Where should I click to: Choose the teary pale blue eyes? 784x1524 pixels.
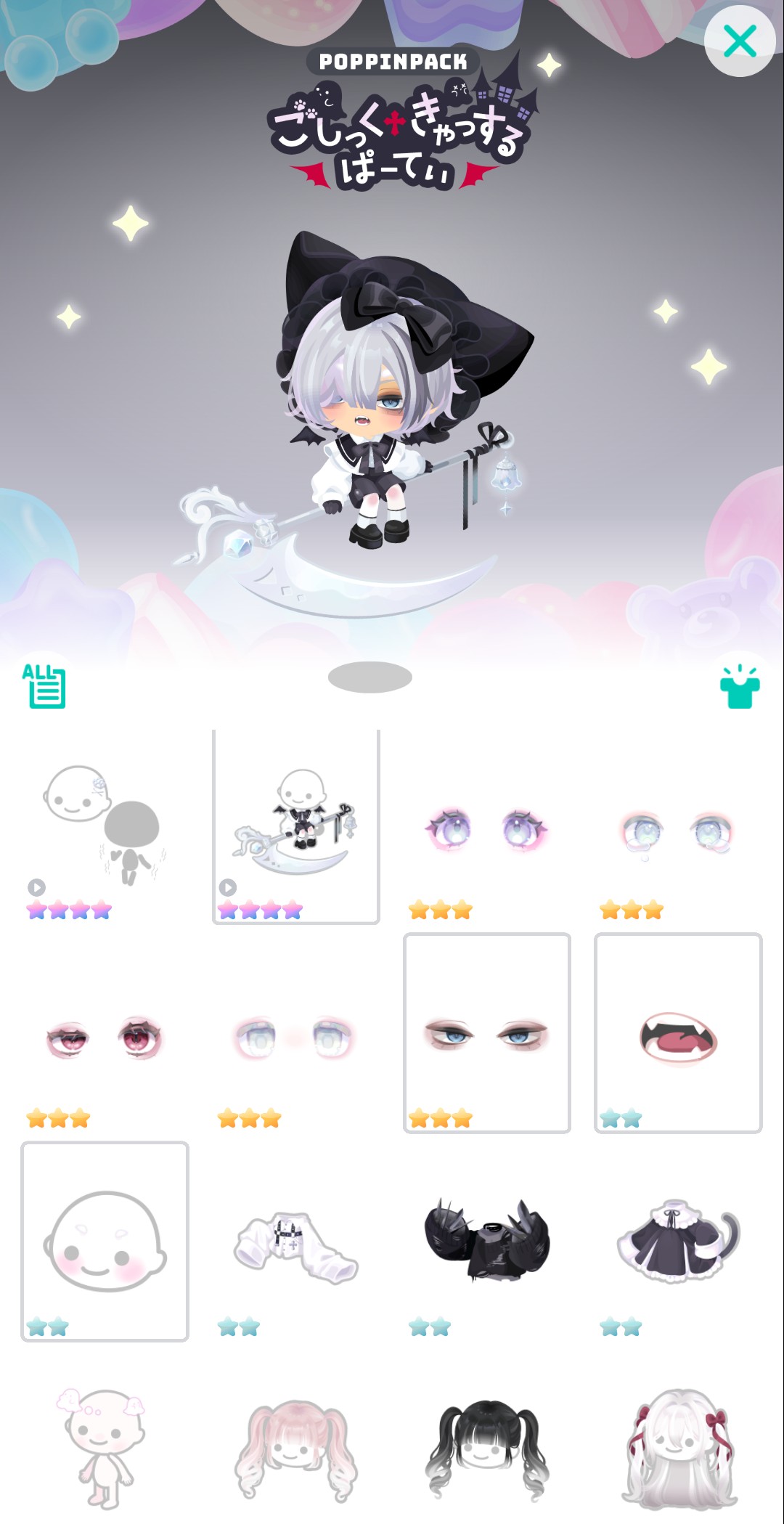coord(678,827)
